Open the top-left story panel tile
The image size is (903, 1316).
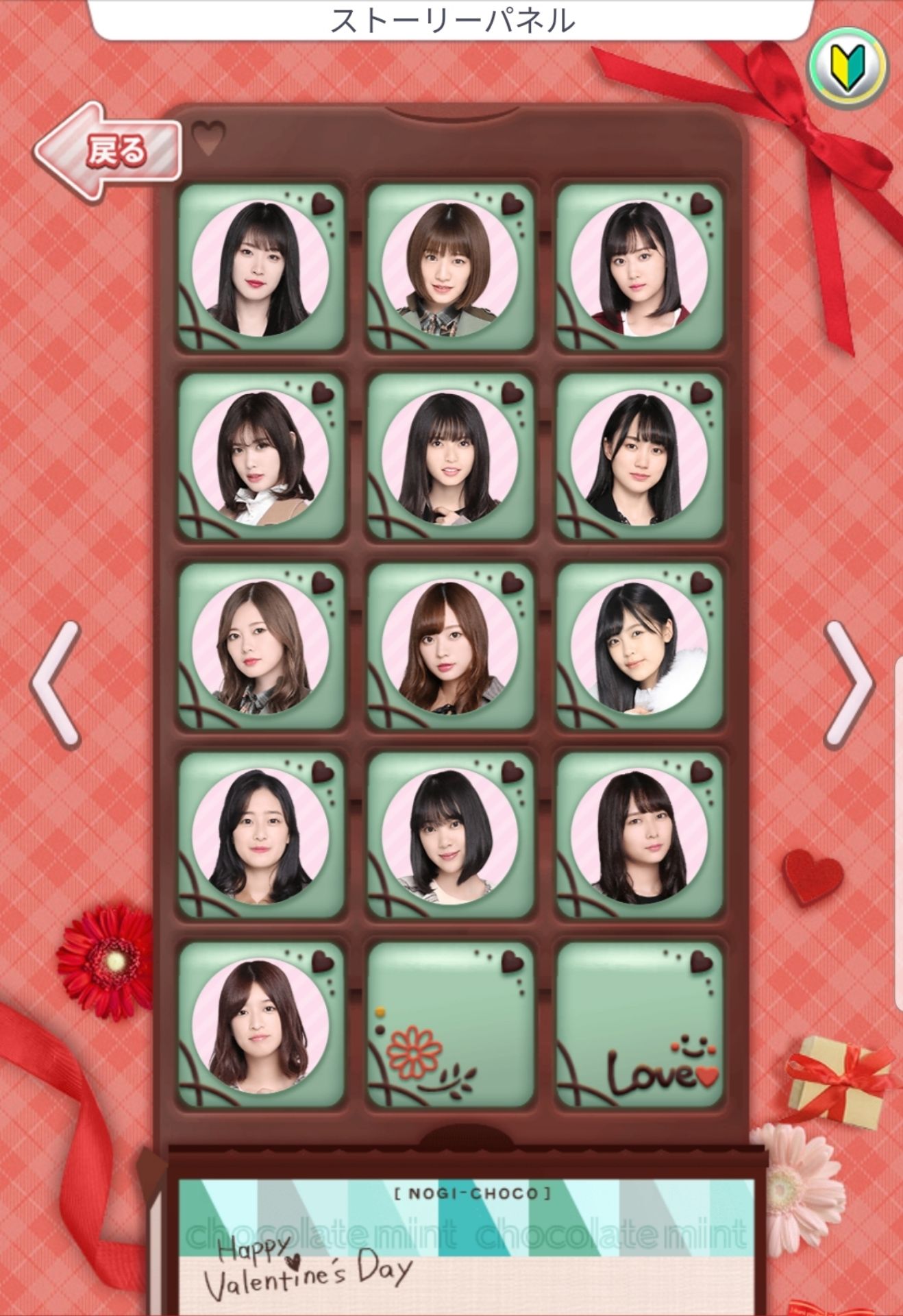click(x=261, y=268)
